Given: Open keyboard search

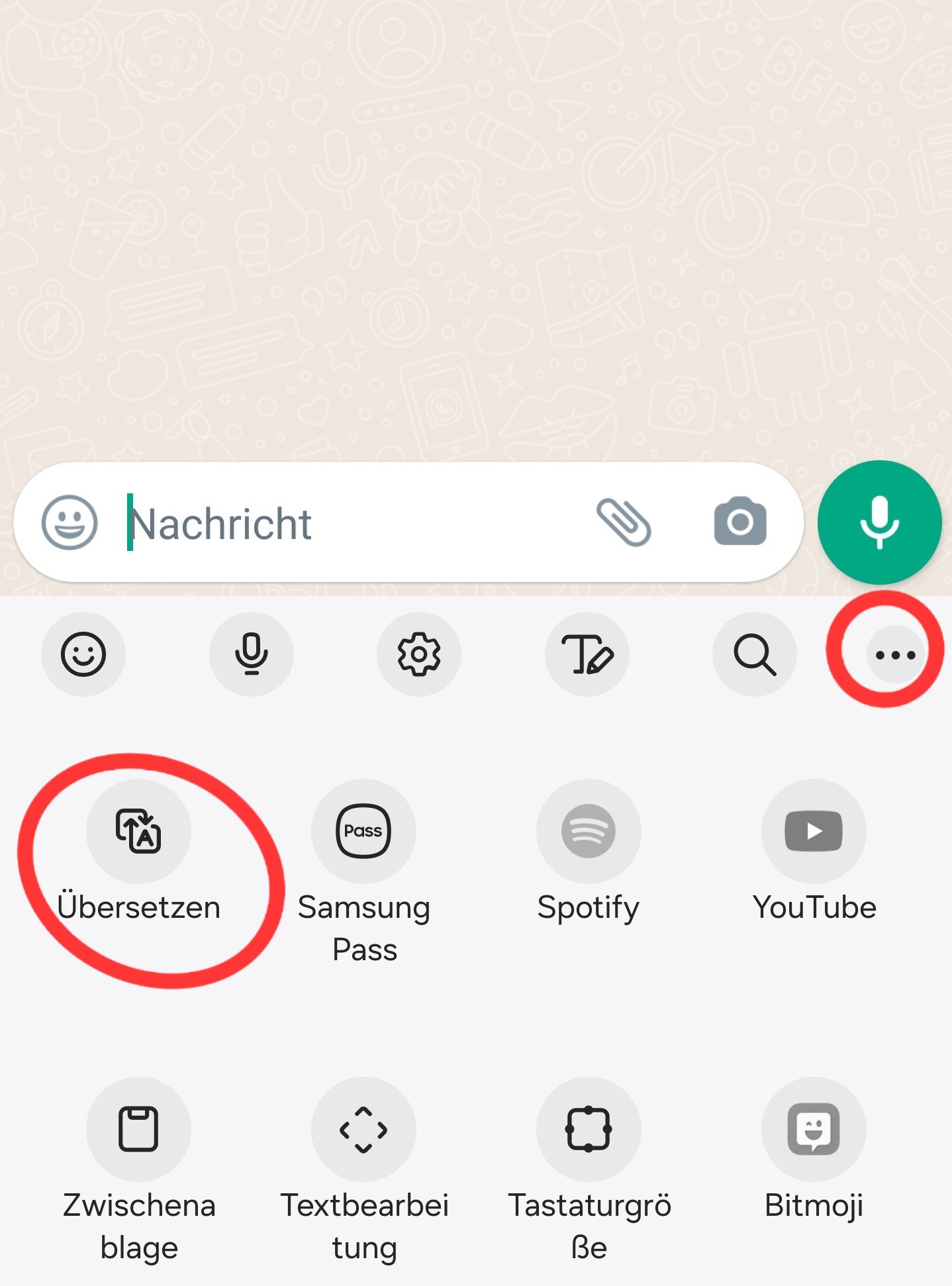Looking at the screenshot, I should (x=755, y=654).
